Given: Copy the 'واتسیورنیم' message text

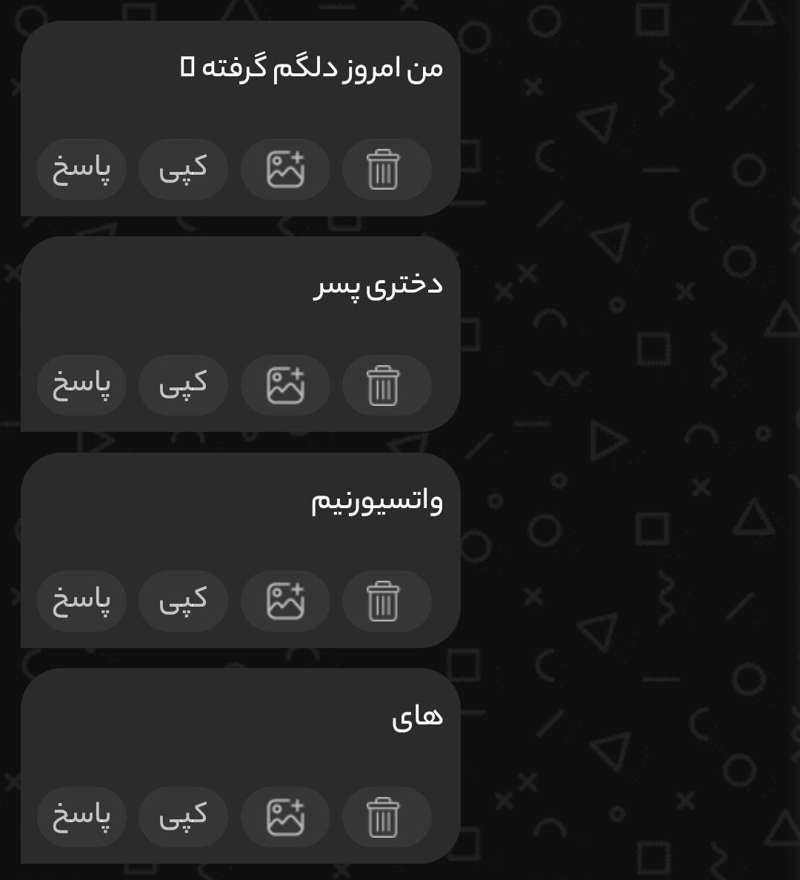Looking at the screenshot, I should 183,601.
